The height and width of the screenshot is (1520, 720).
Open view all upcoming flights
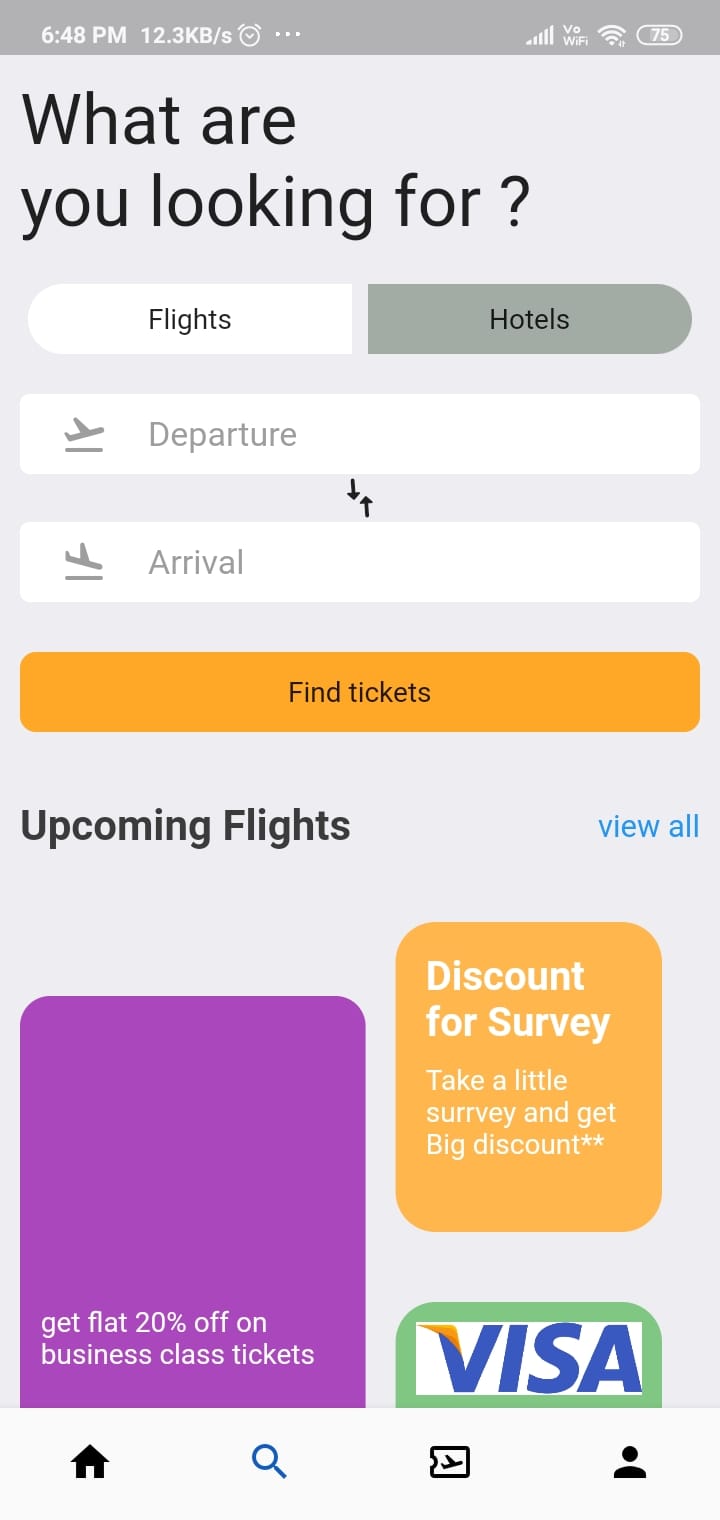pos(648,826)
